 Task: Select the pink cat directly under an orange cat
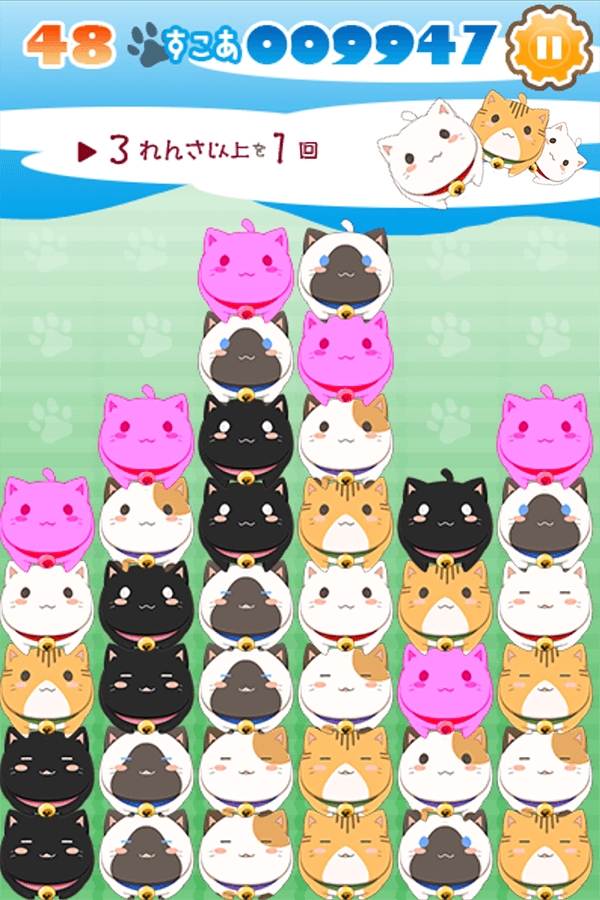pyautogui.click(x=445, y=685)
